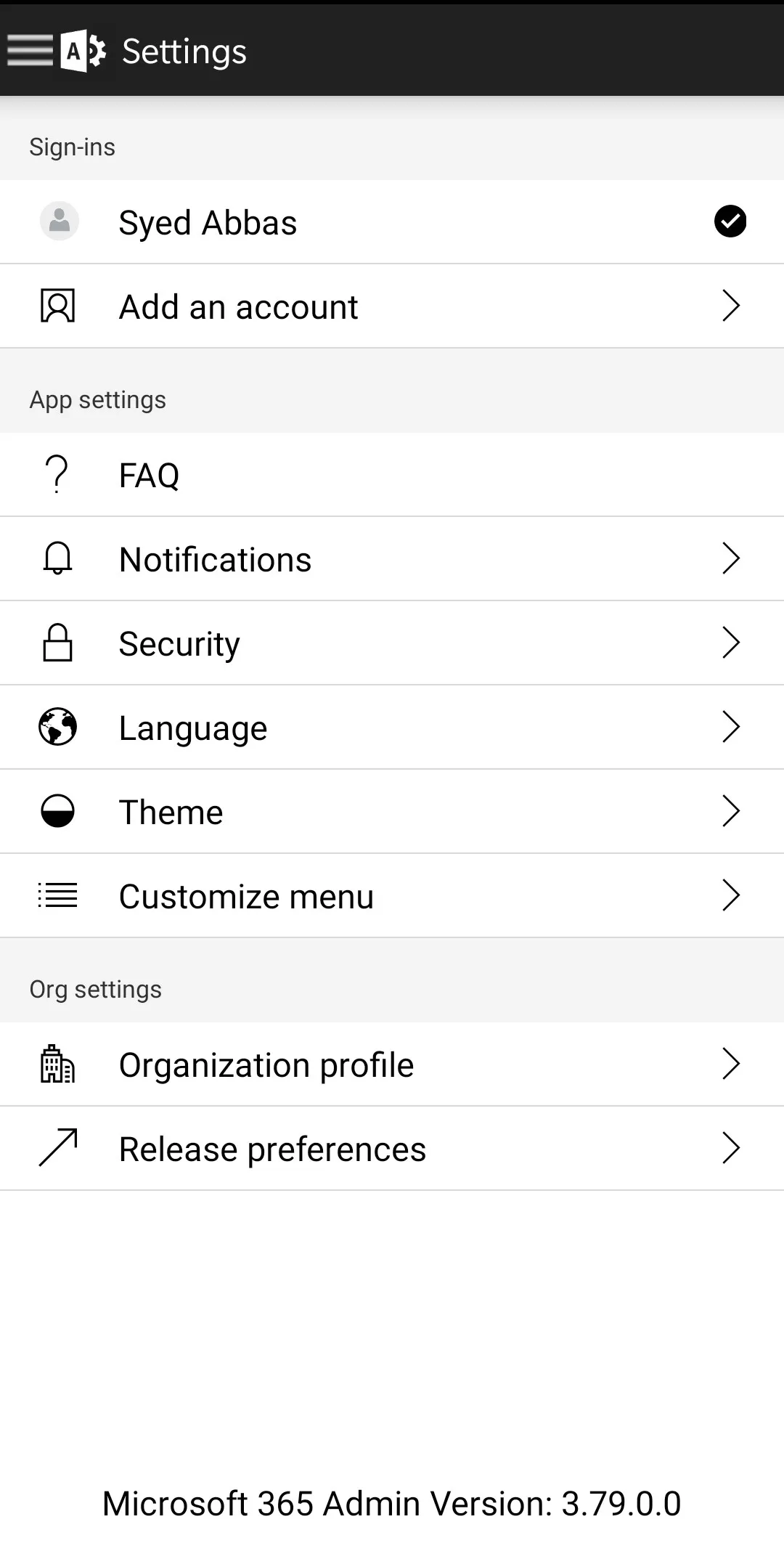
Task: Select the Customize menu list icon
Action: [x=57, y=895]
